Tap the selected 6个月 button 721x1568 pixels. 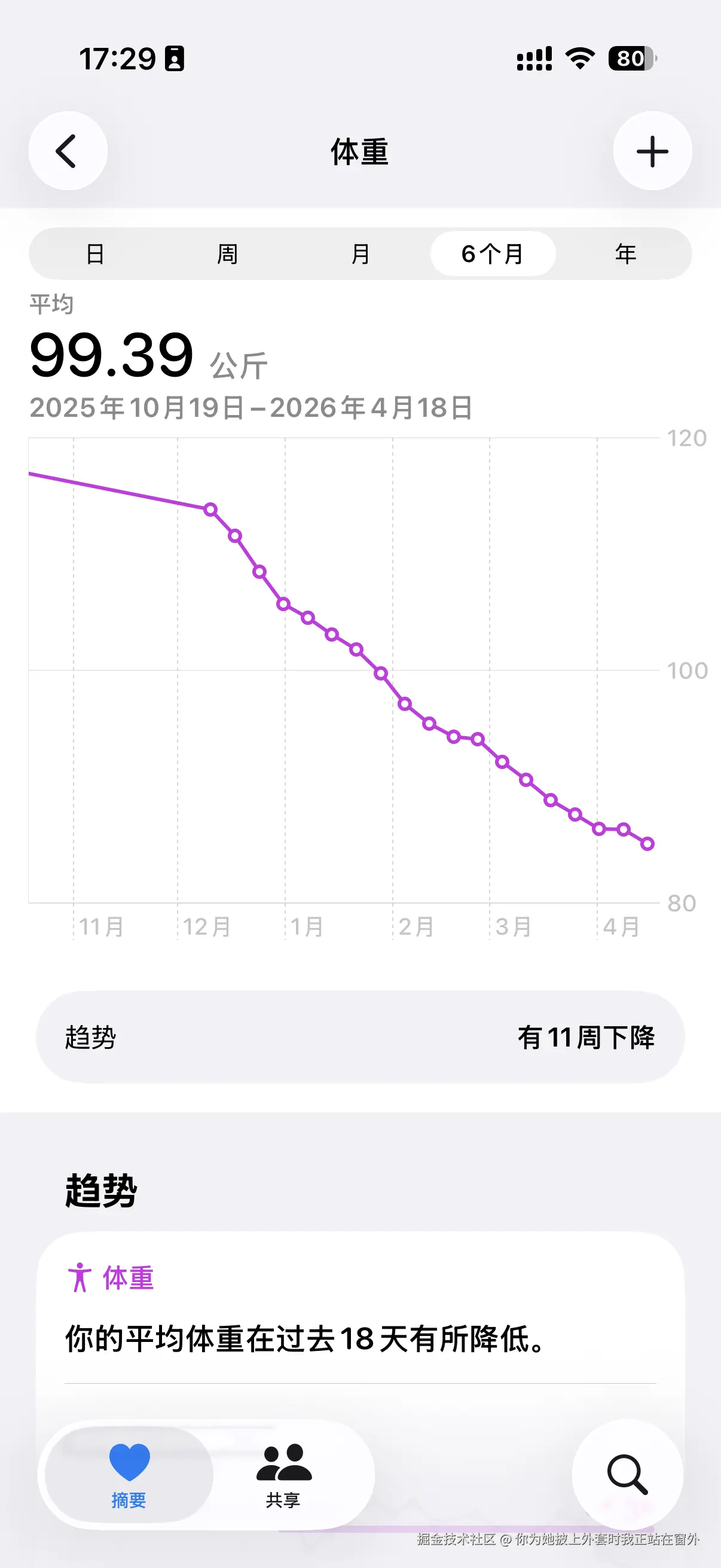tap(493, 254)
